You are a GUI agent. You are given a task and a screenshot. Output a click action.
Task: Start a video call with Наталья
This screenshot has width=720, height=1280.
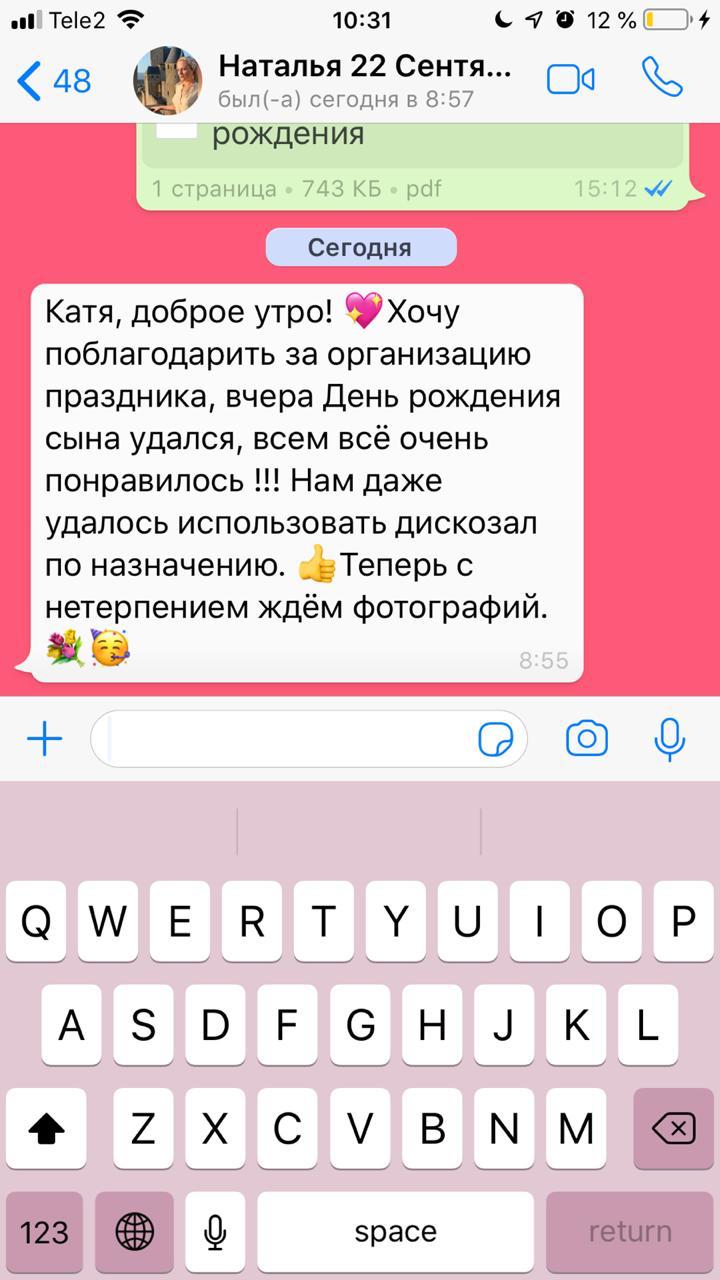pyautogui.click(x=570, y=80)
